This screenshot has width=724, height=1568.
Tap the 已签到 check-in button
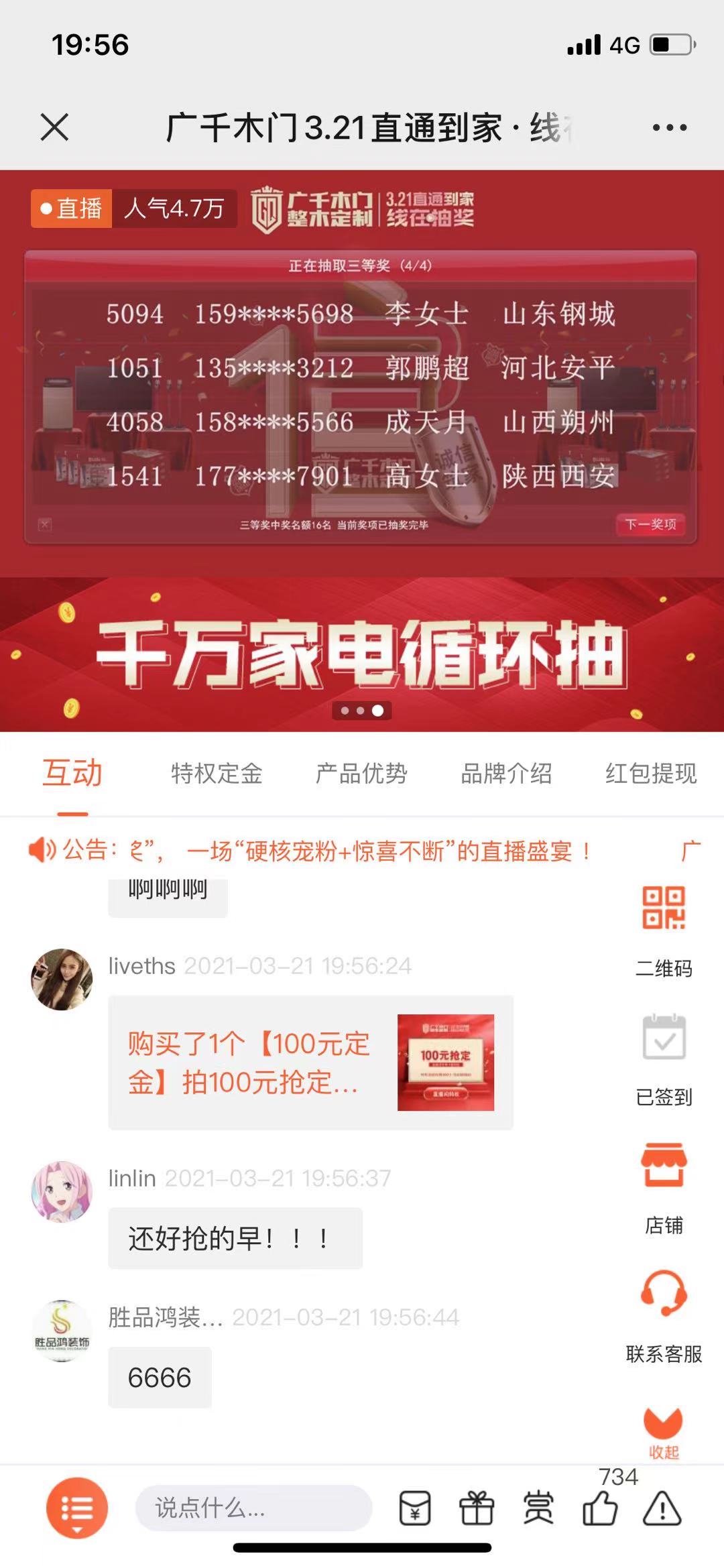[x=664, y=1057]
